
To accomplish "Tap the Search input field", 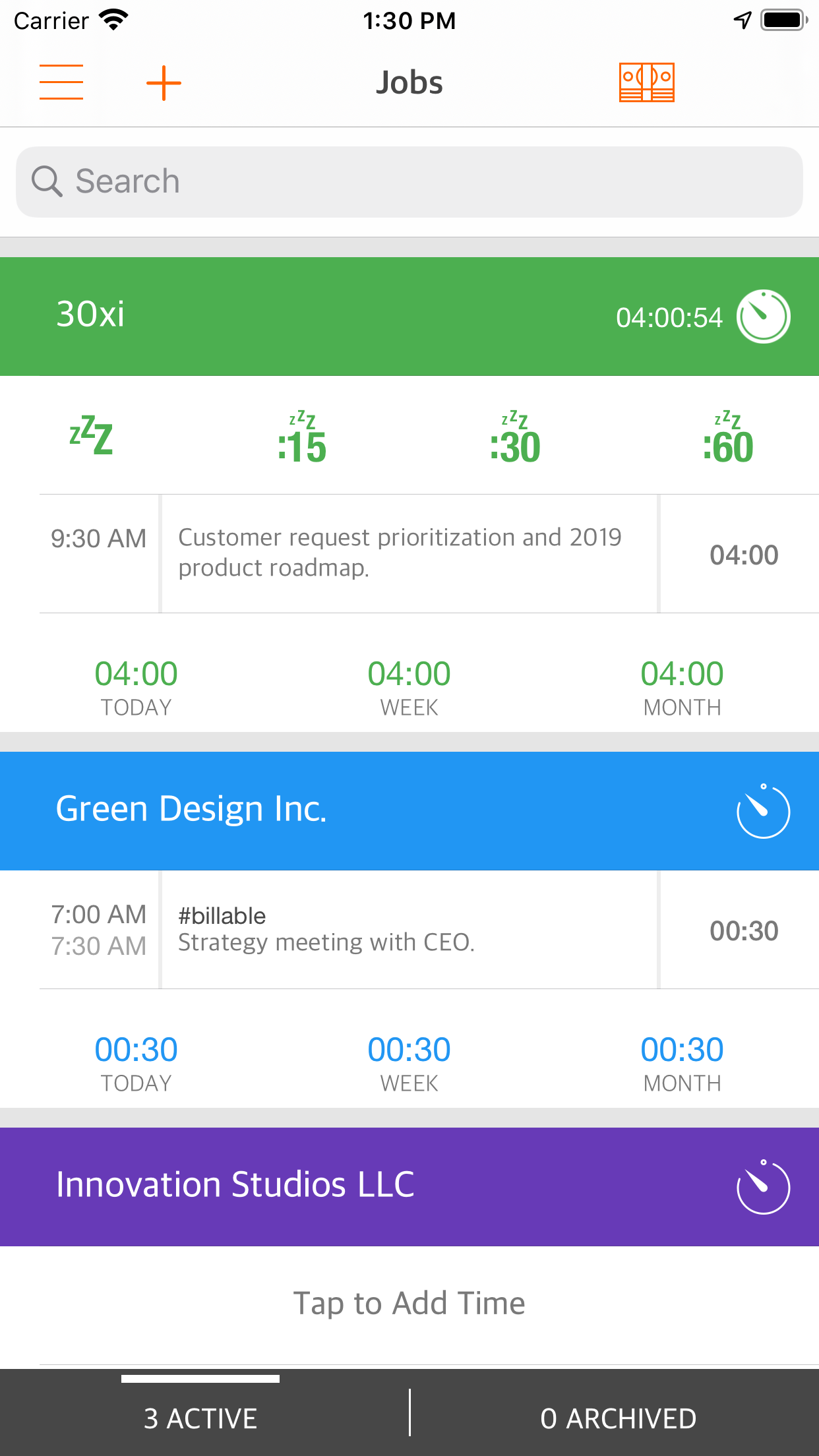I will [x=409, y=180].
